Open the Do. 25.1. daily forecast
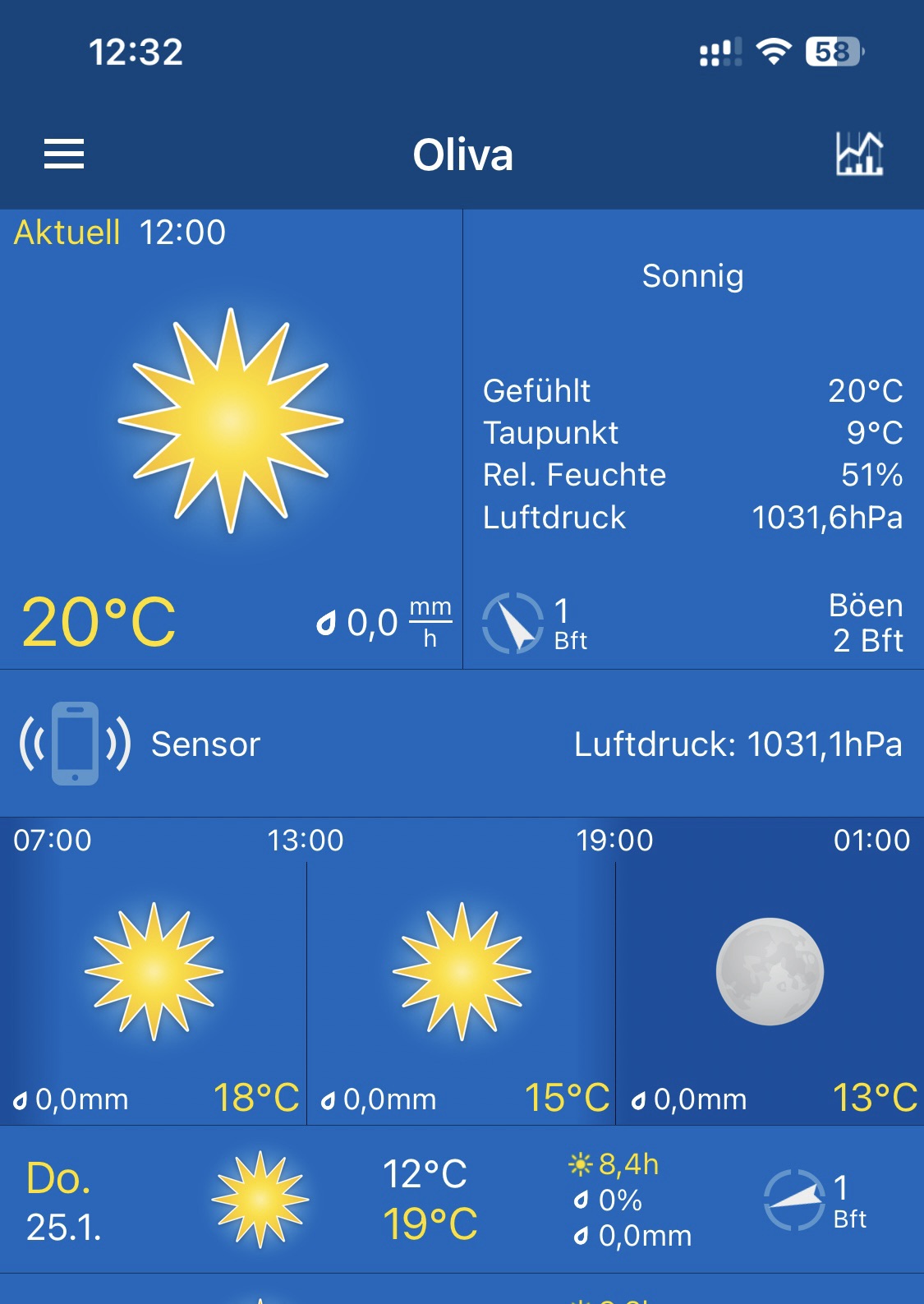Viewport: 924px width, 1304px height. [462, 1200]
